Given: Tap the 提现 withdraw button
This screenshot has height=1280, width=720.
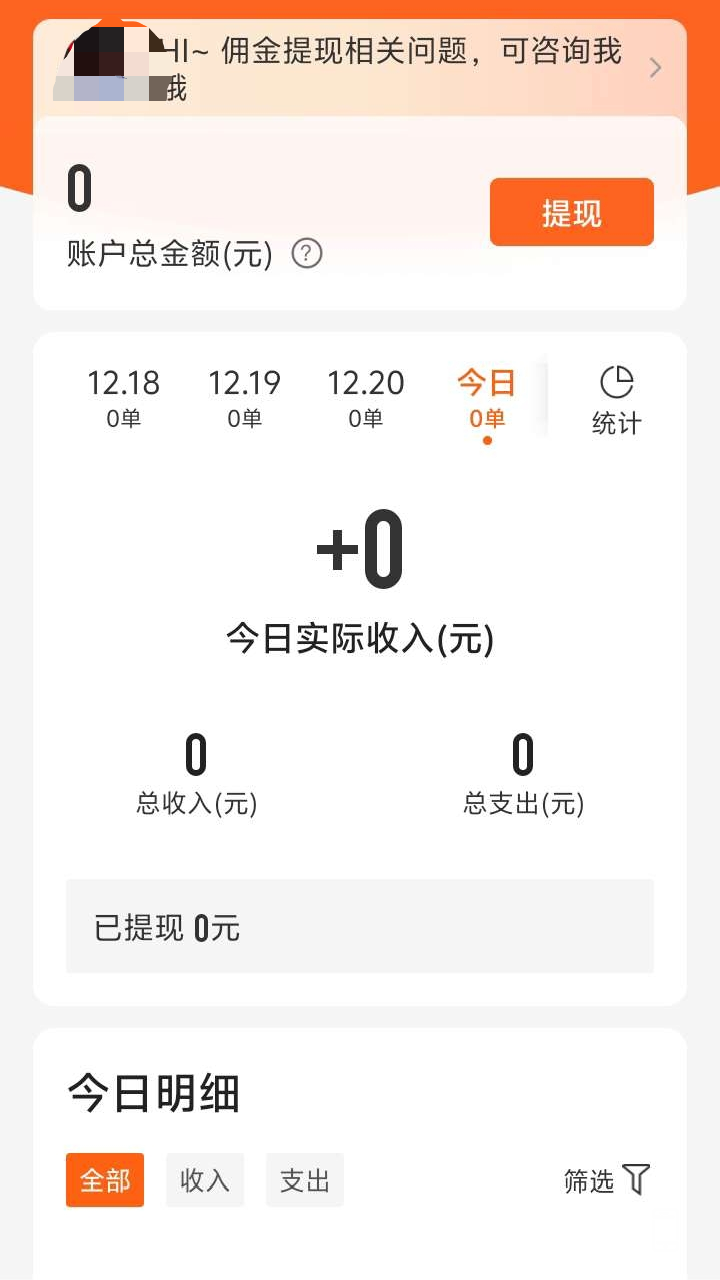Looking at the screenshot, I should (571, 212).
